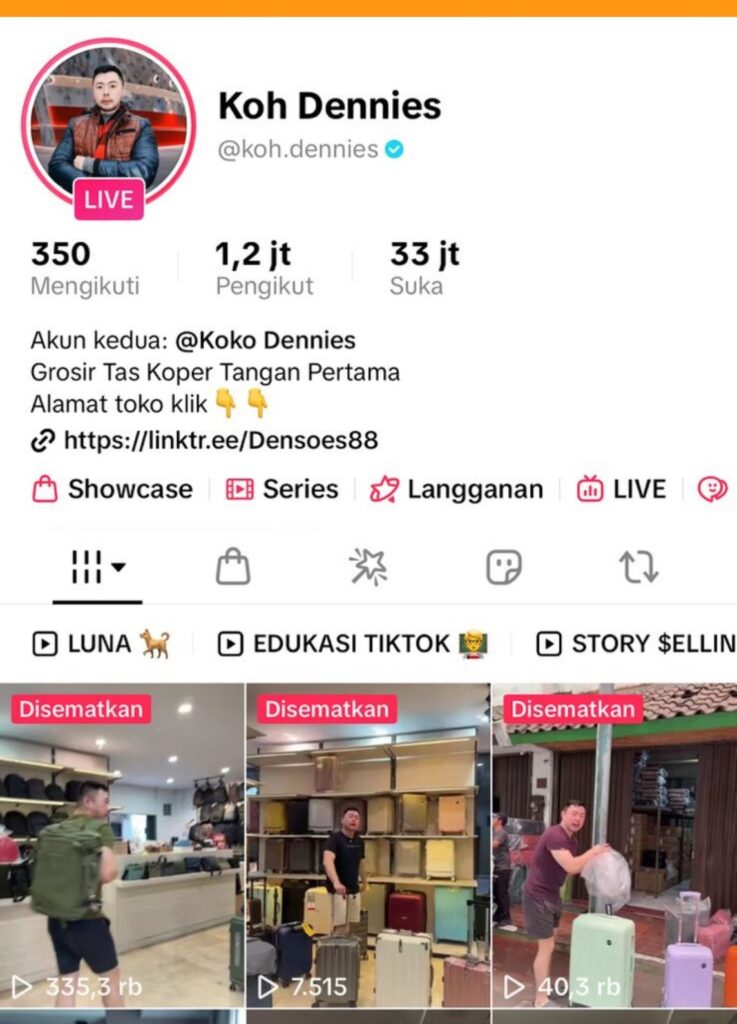Play the pinned video with 40,3 rb views
The width and height of the screenshot is (737, 1024).
tap(614, 850)
